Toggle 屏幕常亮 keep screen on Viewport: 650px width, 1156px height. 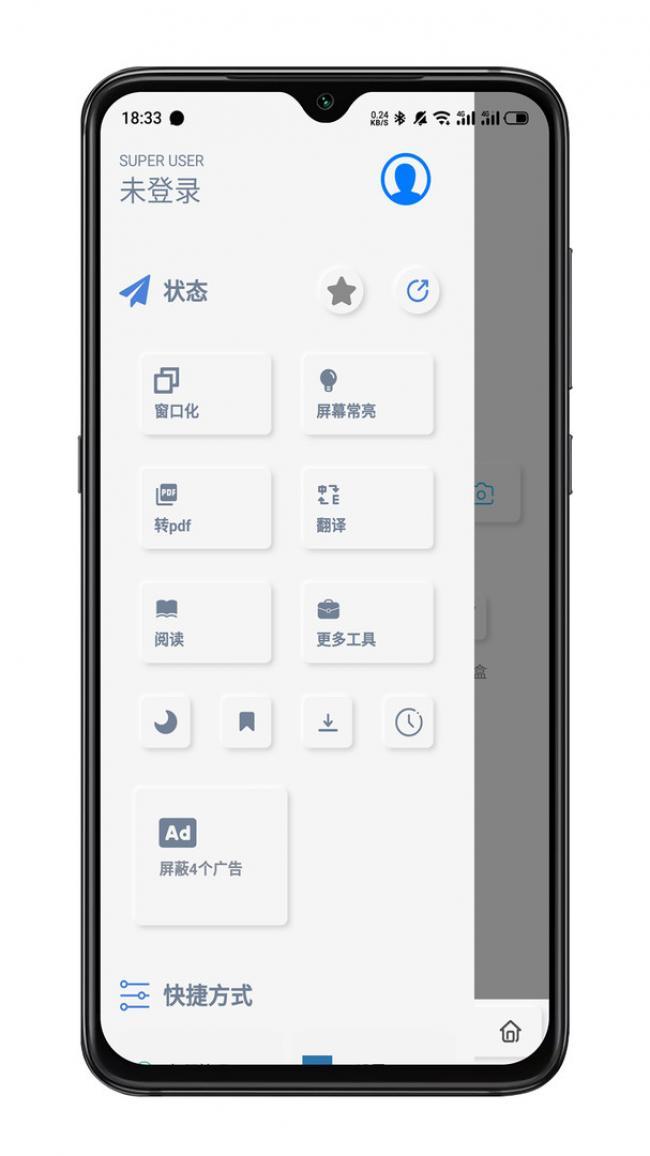coord(367,394)
